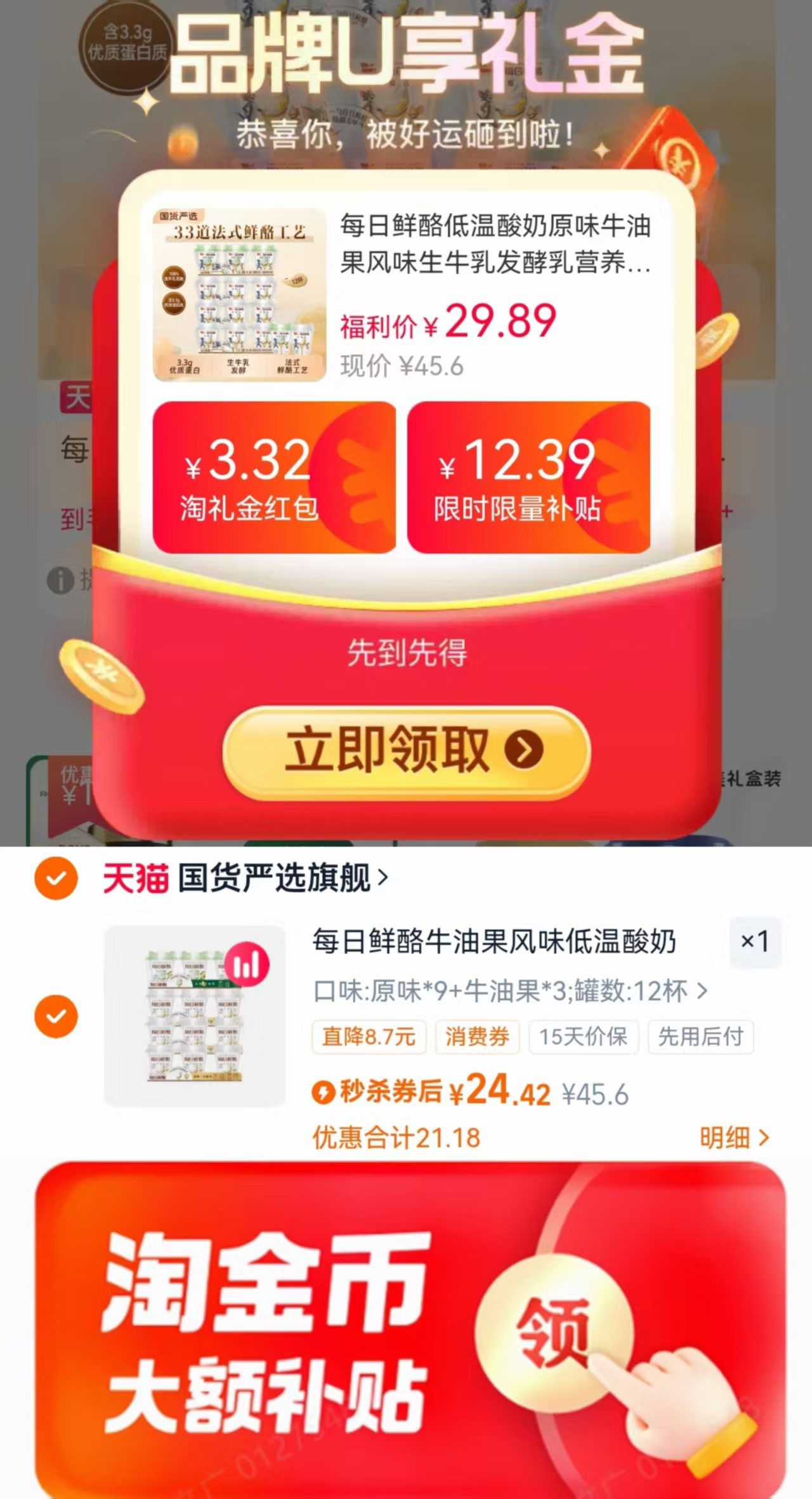
Task: Open the 淘金币大额补贴 banner
Action: tap(406, 1332)
